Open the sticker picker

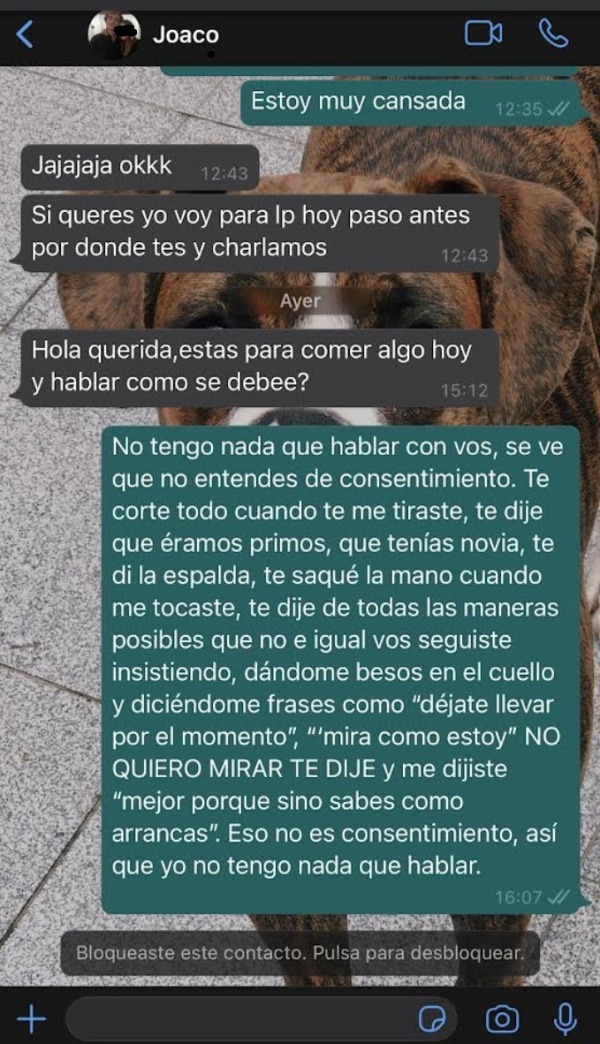[x=432, y=1019]
